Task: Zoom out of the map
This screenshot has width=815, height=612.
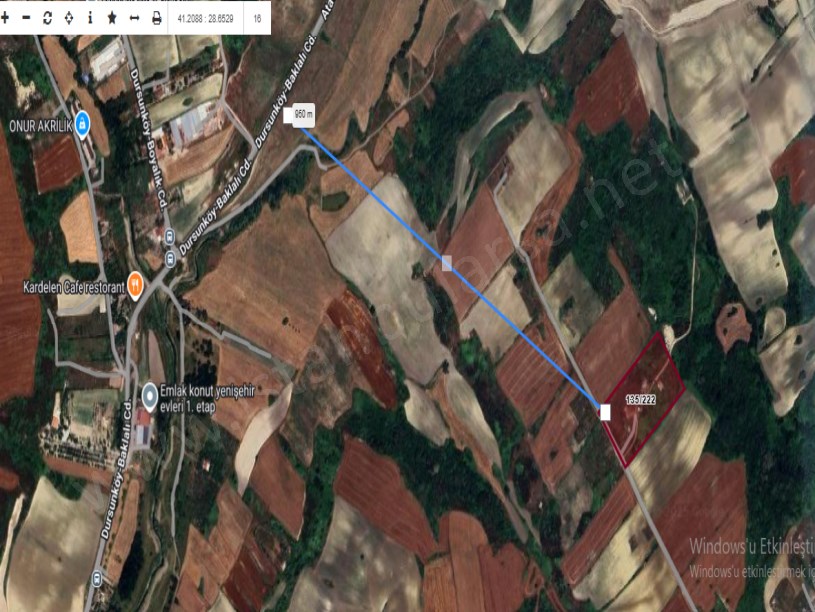Action: click(27, 18)
